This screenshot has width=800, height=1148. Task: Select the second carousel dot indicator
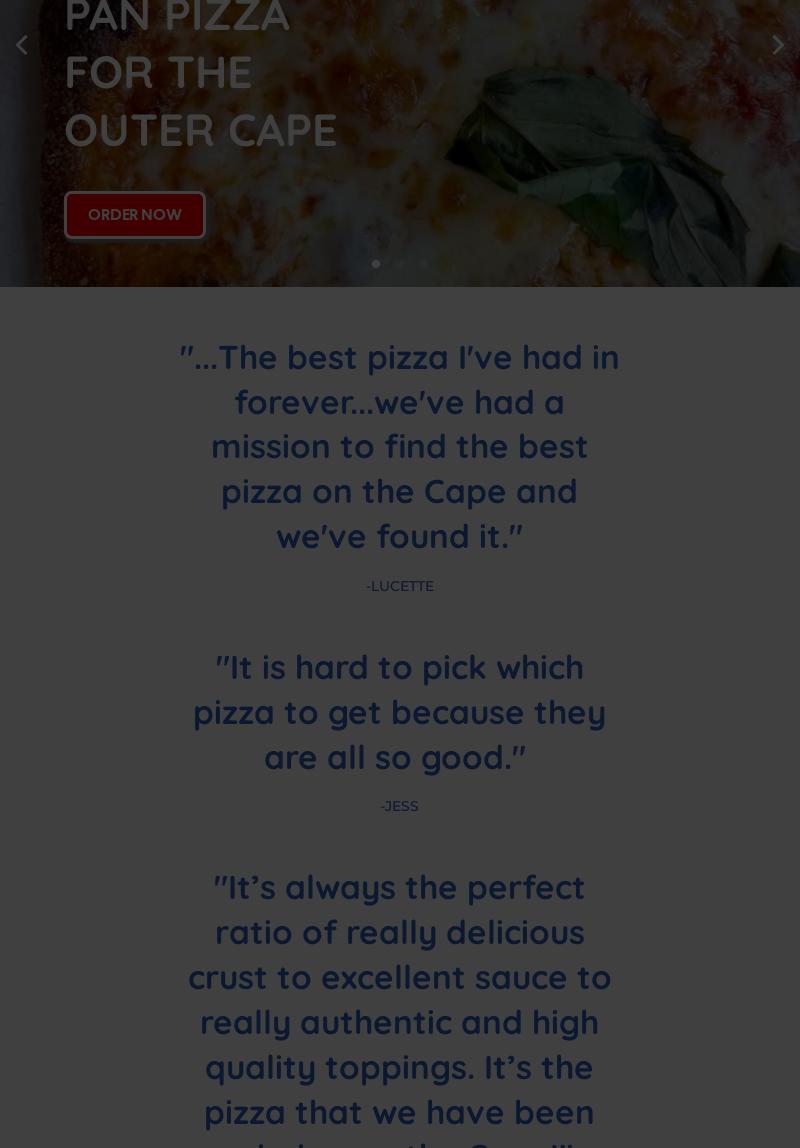(400, 264)
